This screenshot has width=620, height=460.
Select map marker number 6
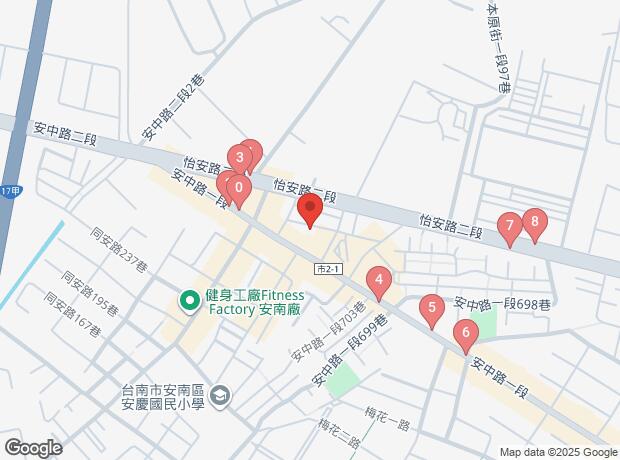(x=465, y=333)
